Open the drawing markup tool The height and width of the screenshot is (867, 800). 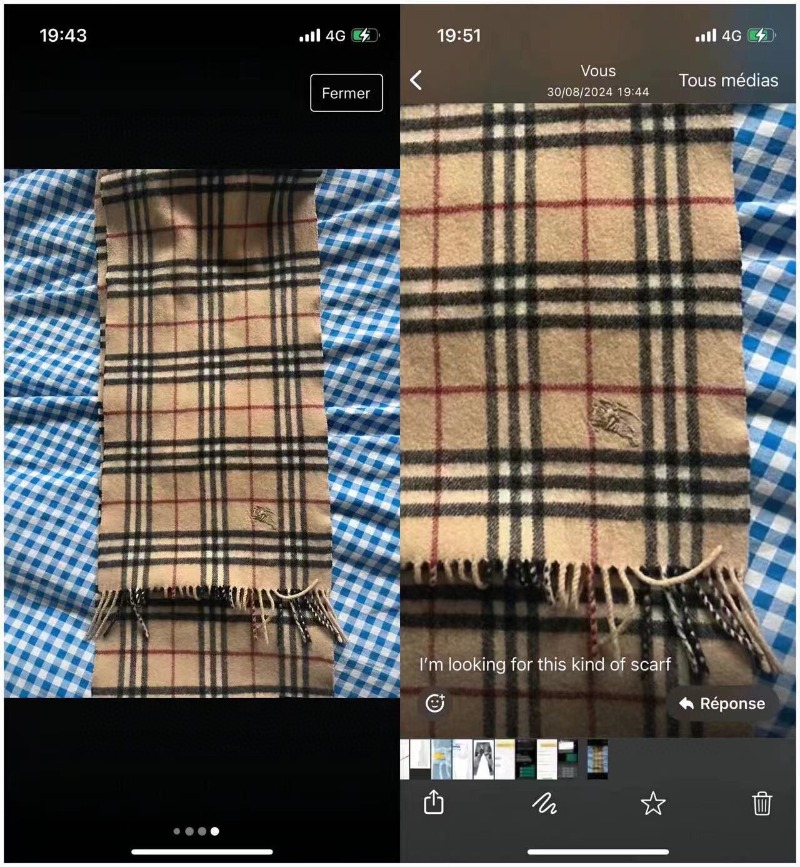click(544, 803)
